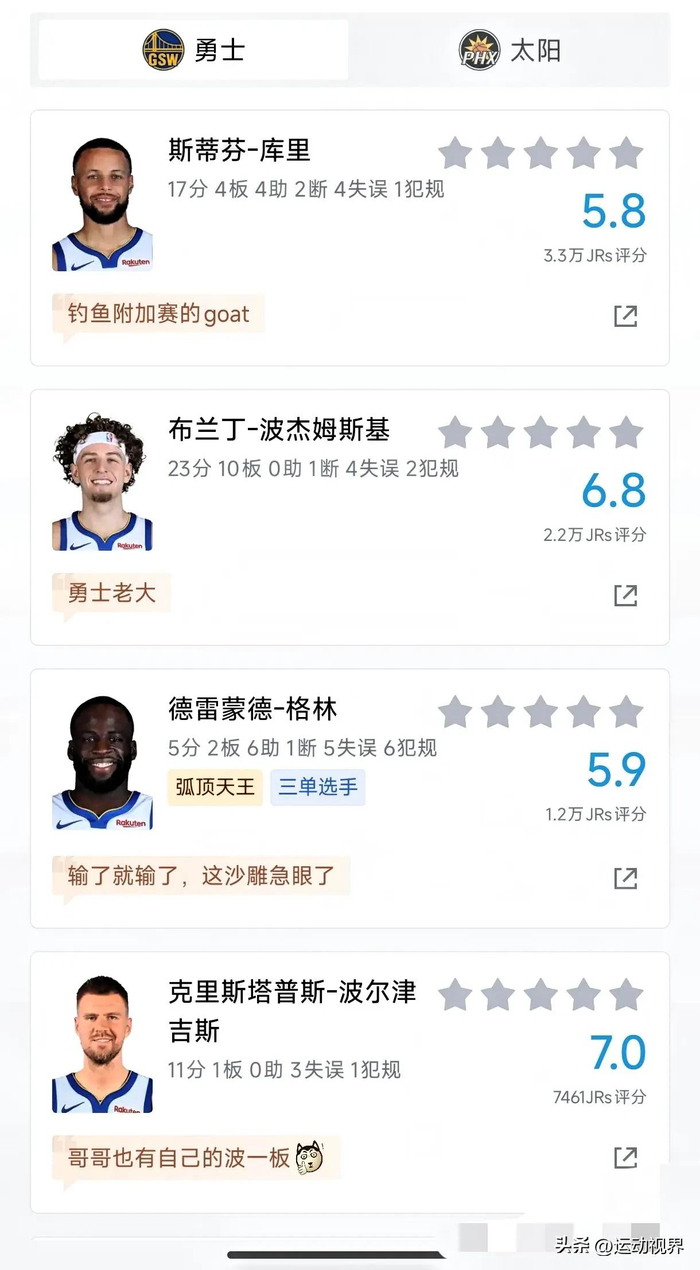This screenshot has height=1270, width=700.
Task: Open 斯蒂芬-库里's rating card
Action: 240,151
